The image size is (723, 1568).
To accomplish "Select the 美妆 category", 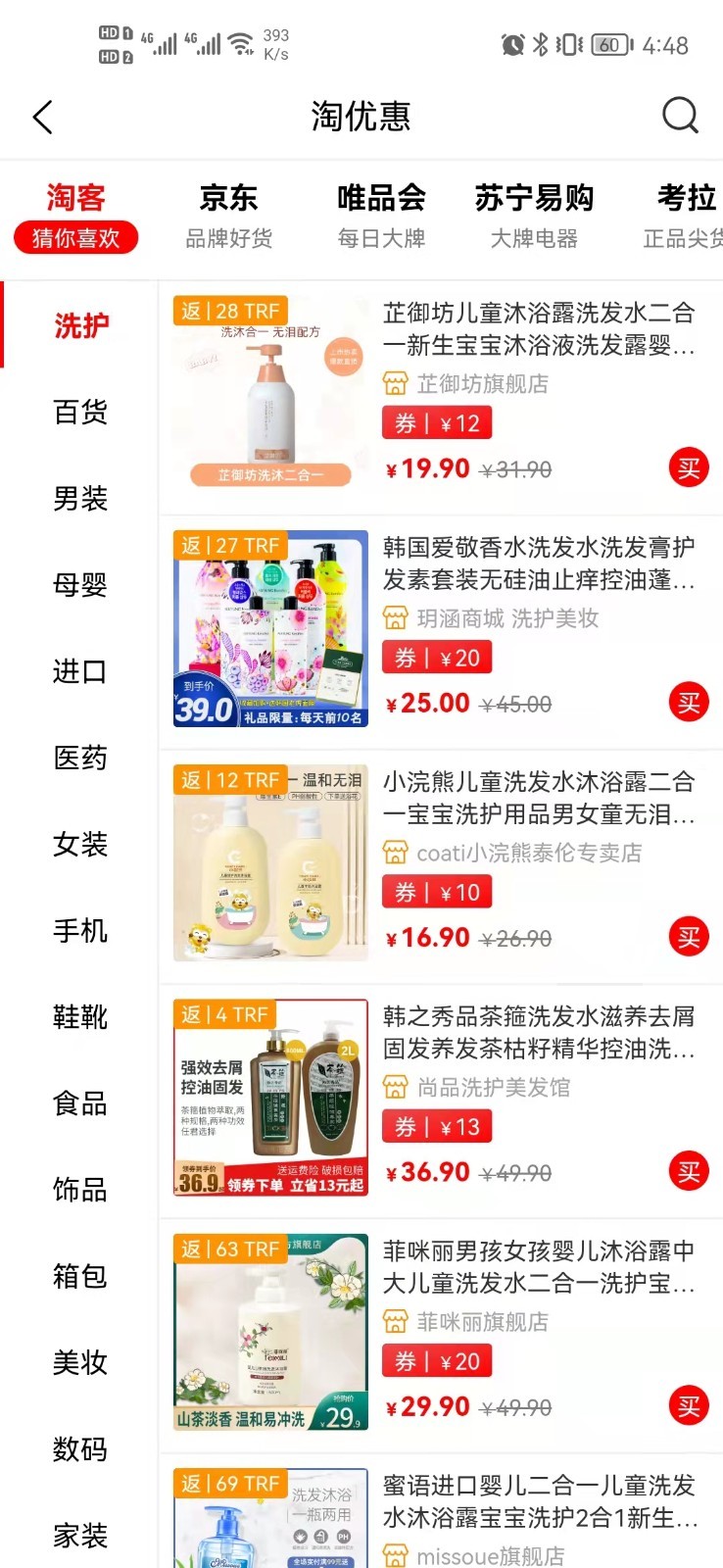I will pyautogui.click(x=80, y=1362).
